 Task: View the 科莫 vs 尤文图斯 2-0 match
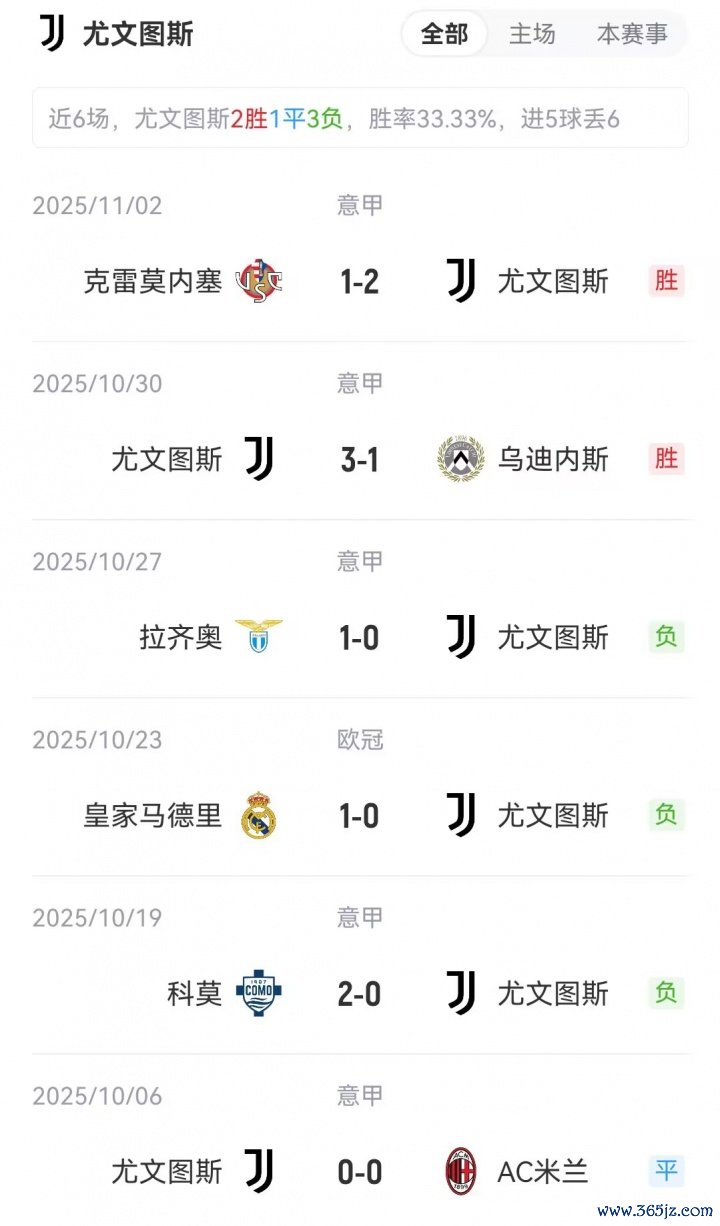tap(360, 994)
